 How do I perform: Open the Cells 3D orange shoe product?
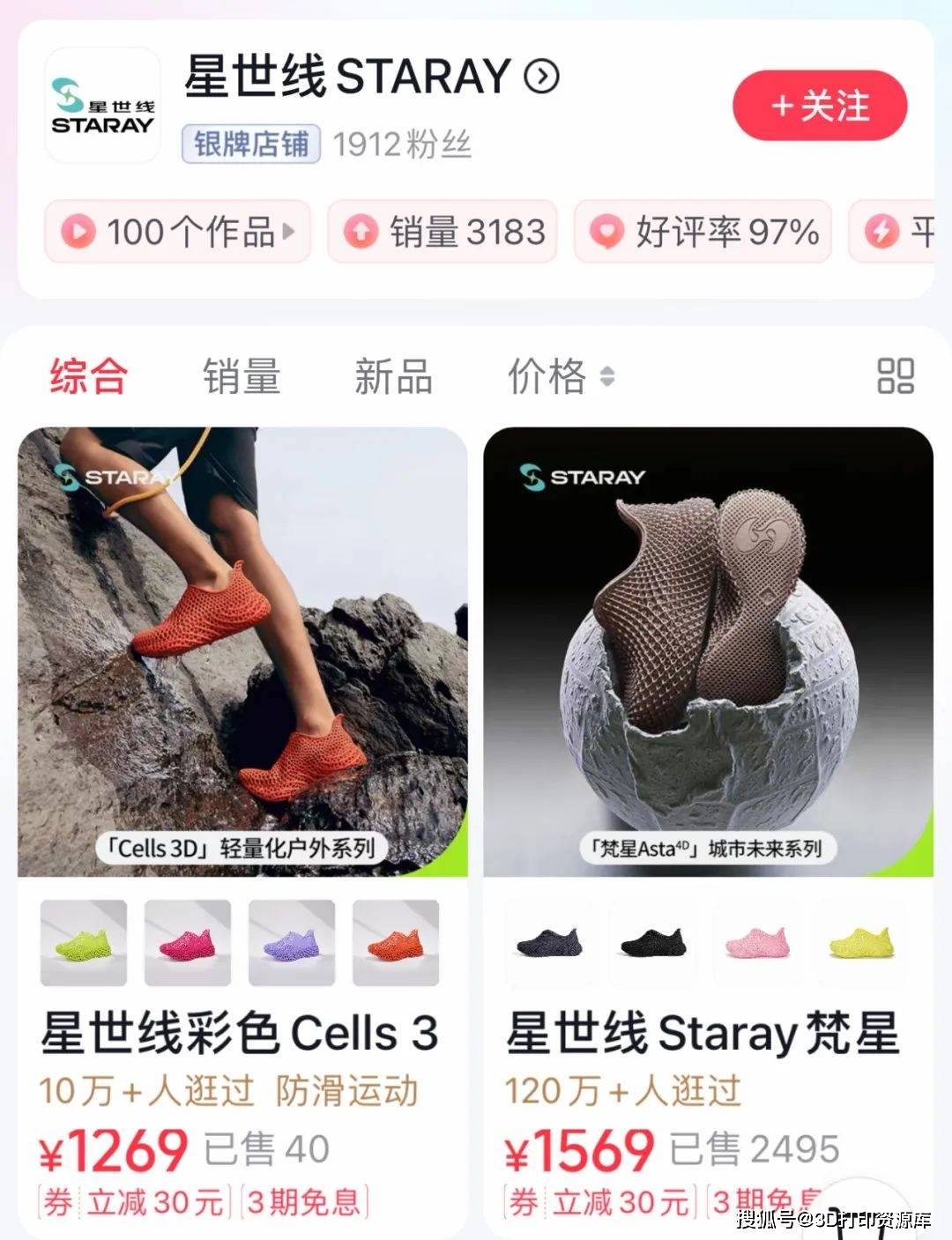[242, 652]
